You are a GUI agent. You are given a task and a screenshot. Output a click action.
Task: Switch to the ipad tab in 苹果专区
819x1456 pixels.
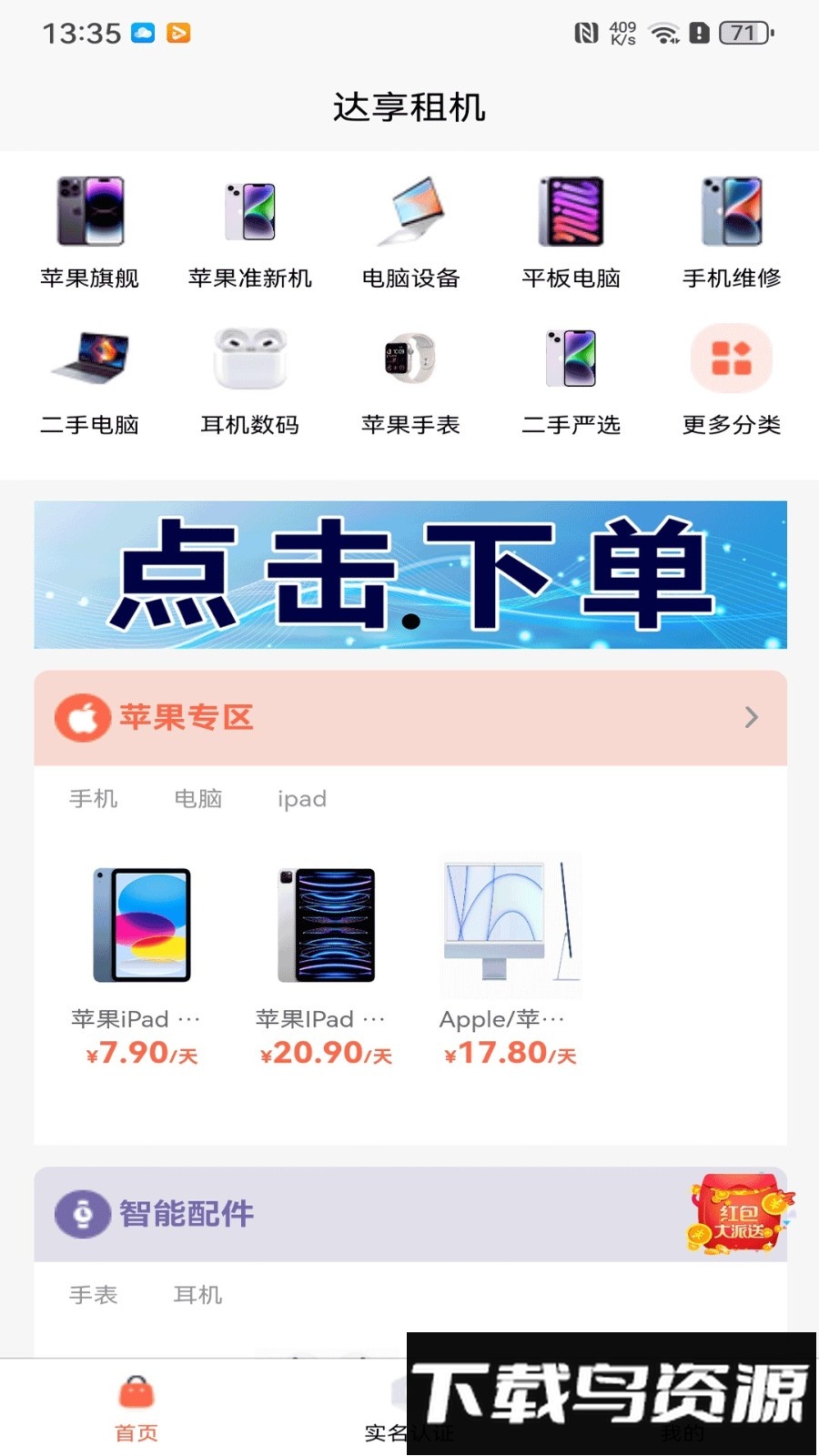pyautogui.click(x=302, y=799)
